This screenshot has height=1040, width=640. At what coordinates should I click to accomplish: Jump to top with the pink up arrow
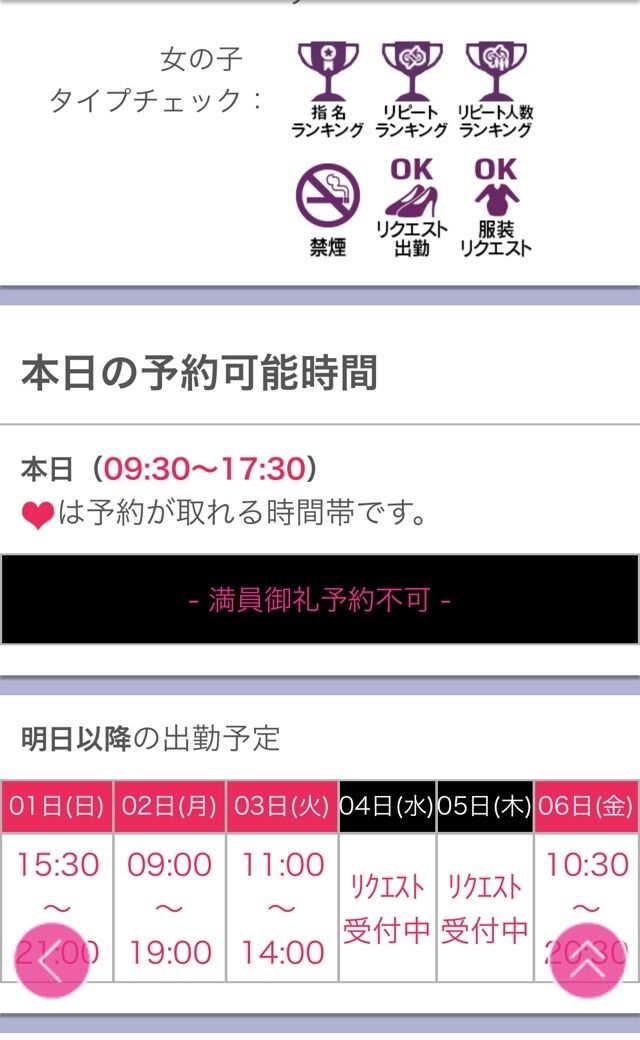[x=587, y=960]
